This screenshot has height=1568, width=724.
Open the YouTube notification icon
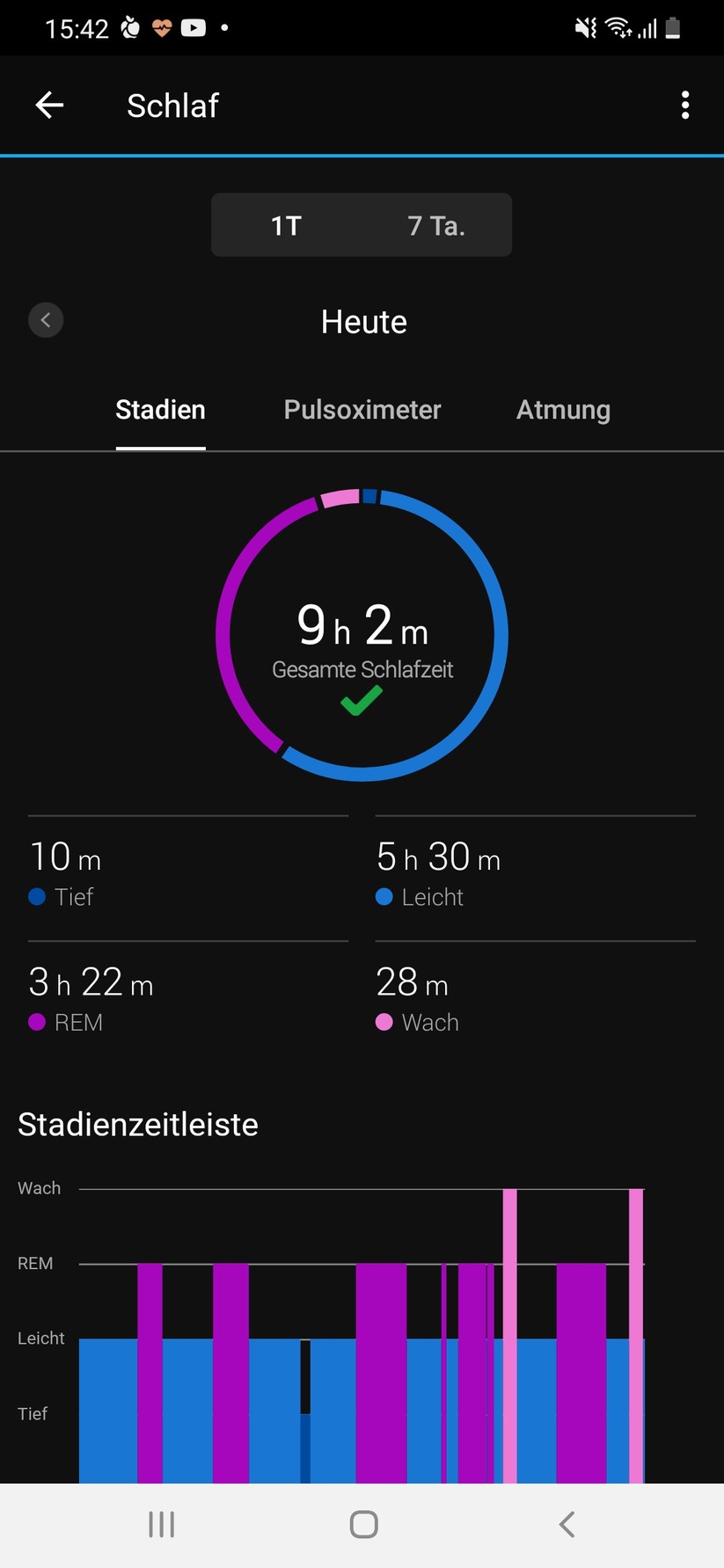(x=193, y=26)
